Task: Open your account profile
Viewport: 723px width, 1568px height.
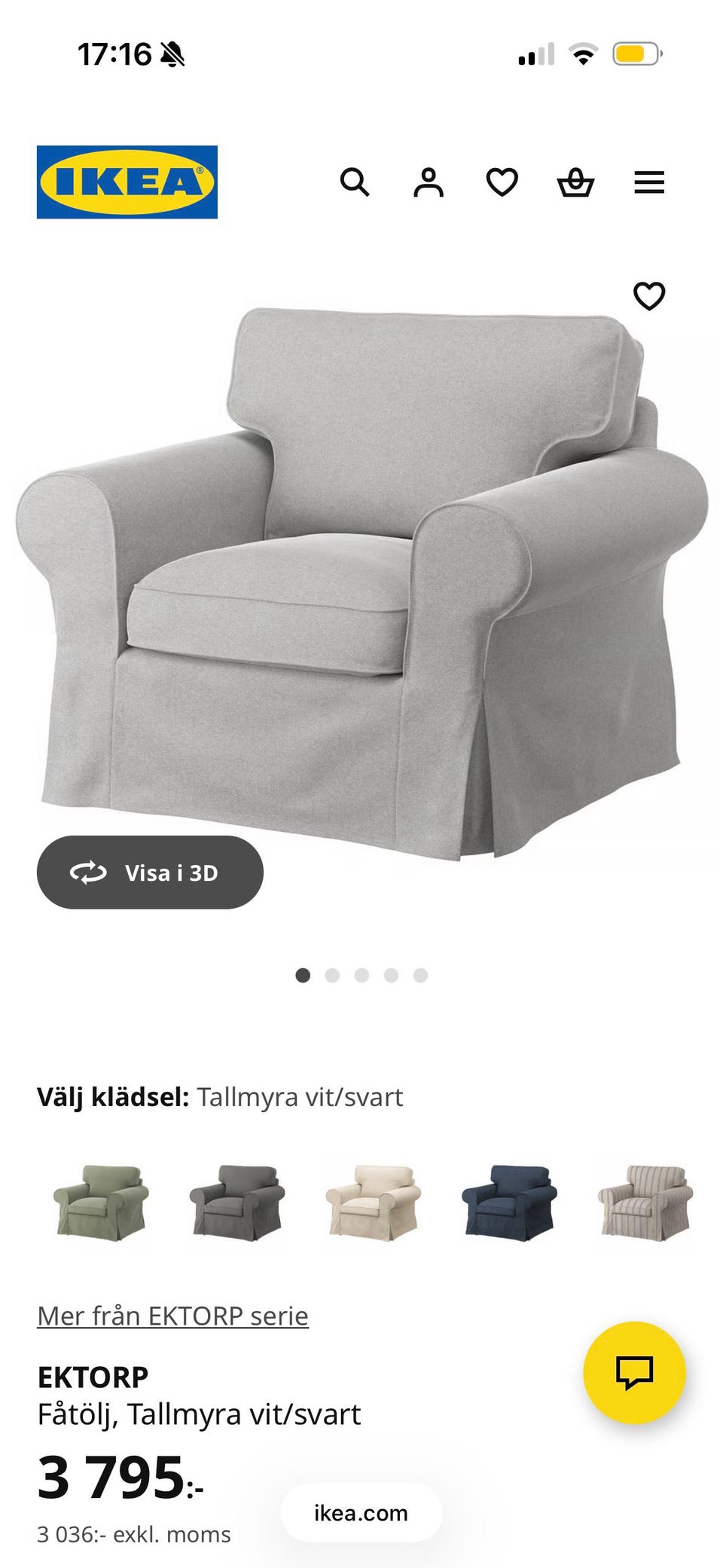Action: coord(429,182)
